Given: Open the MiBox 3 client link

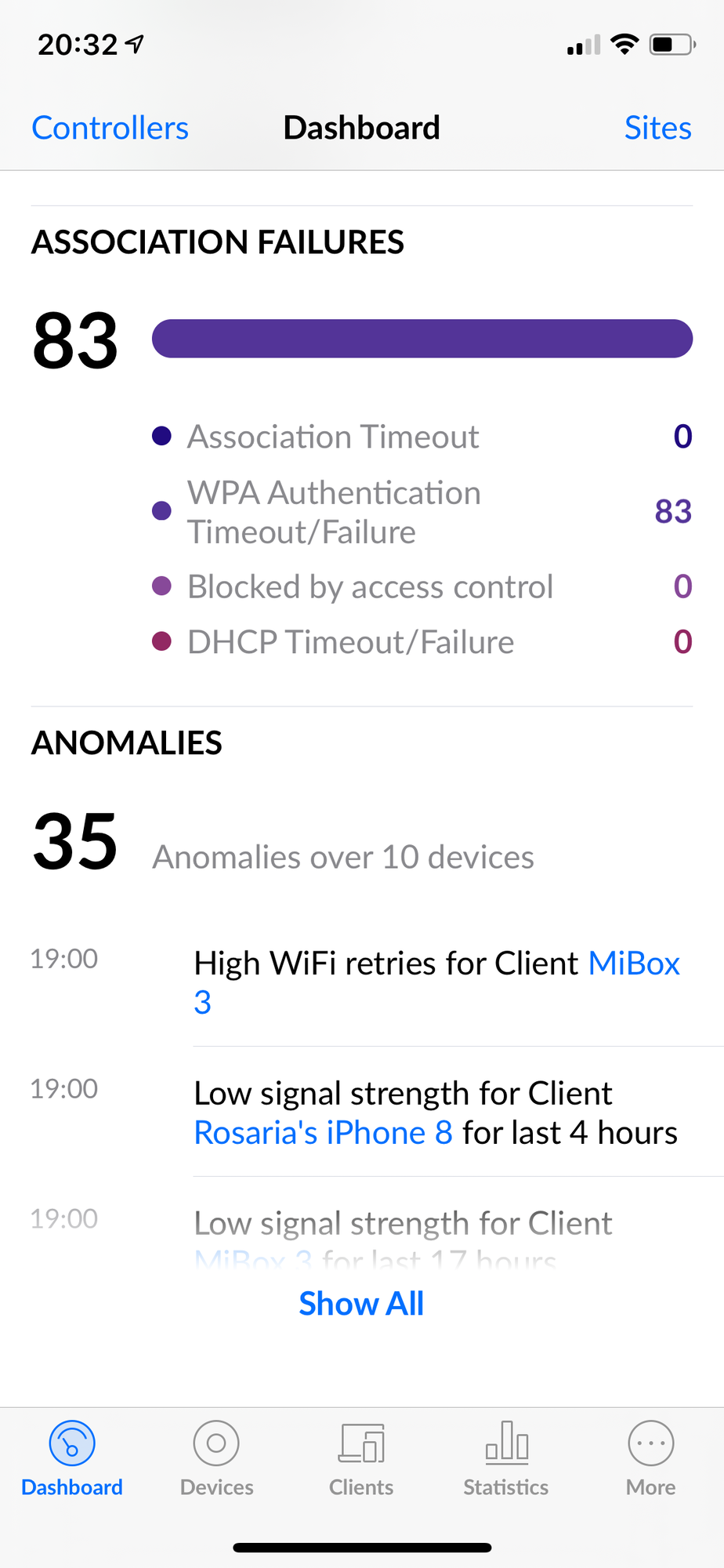Looking at the screenshot, I should 633,963.
